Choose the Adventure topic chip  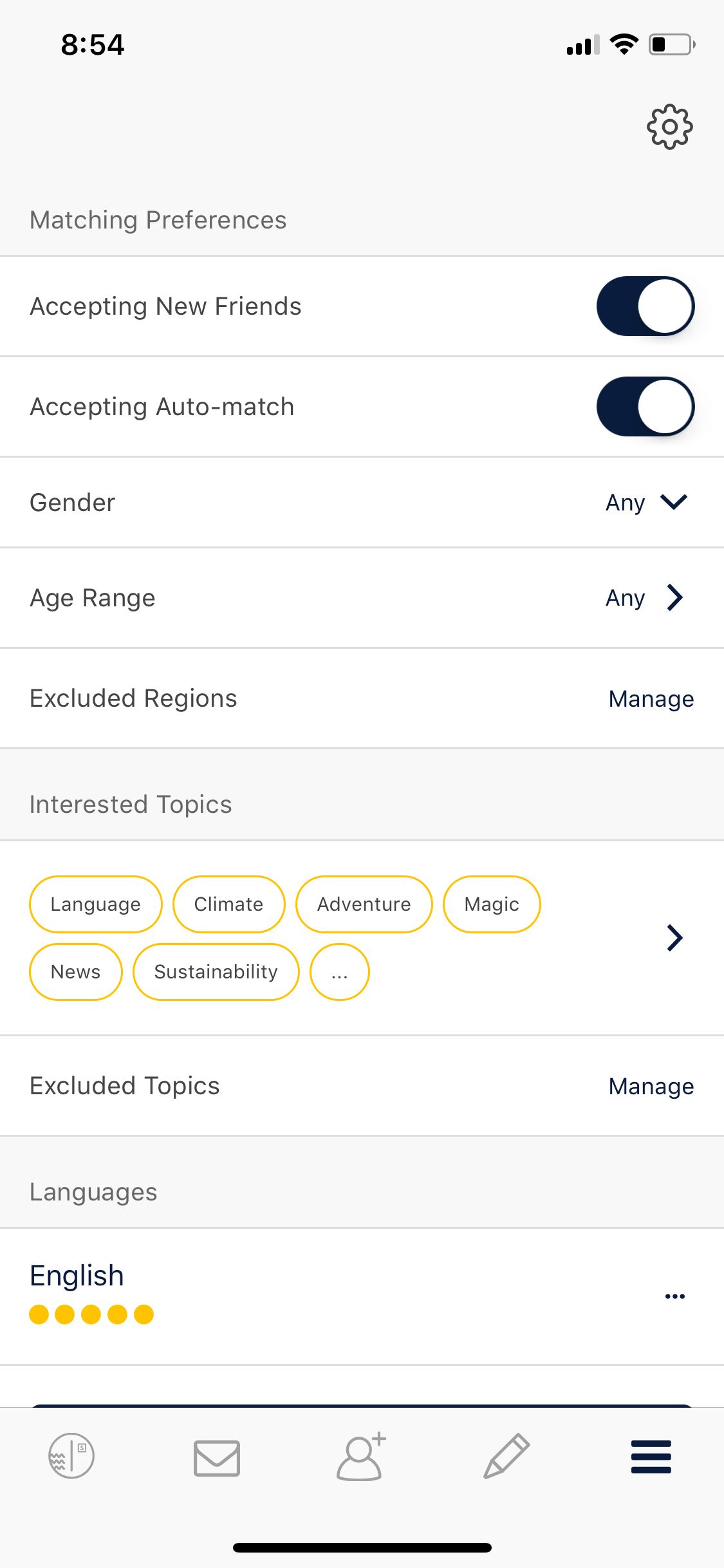pyautogui.click(x=364, y=904)
